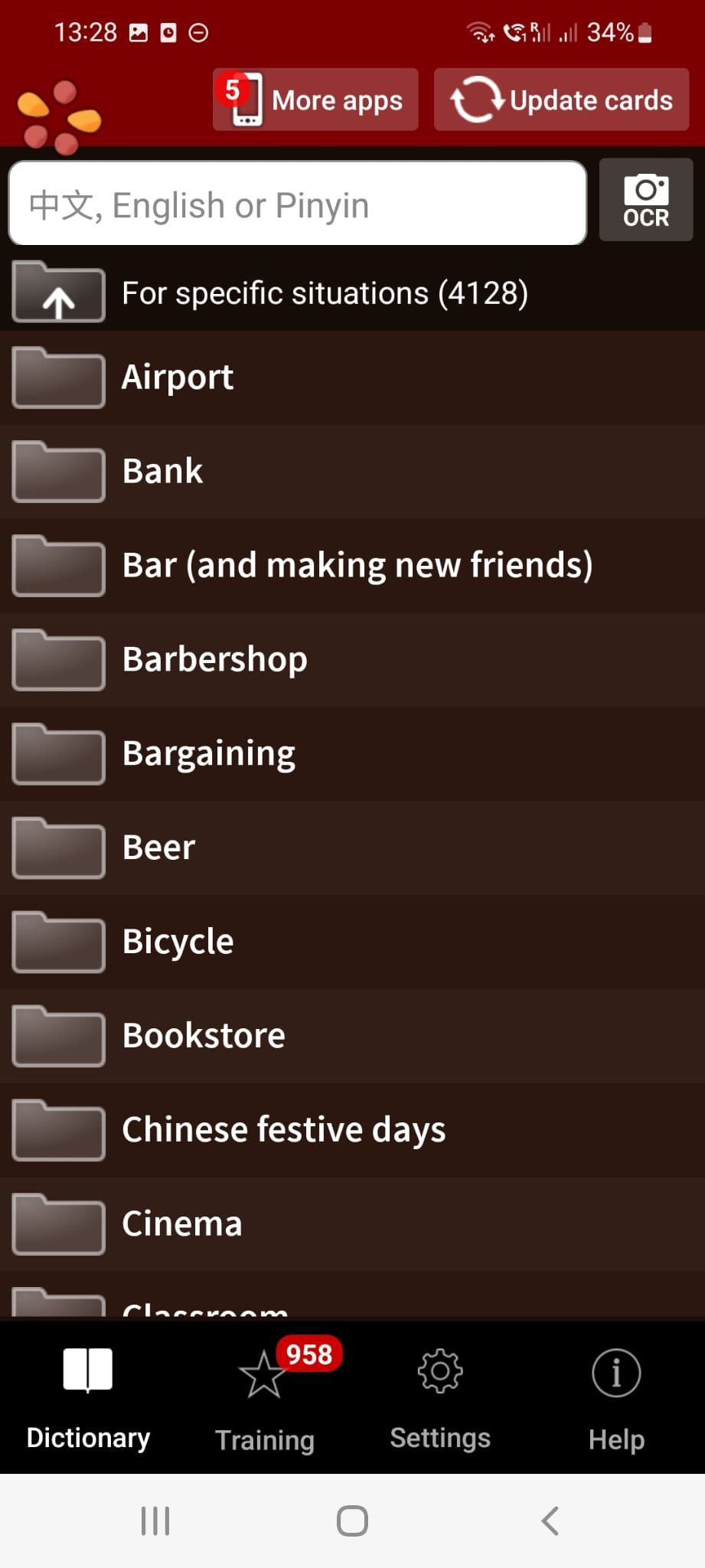Open the Barbershop folder
705x1568 pixels.
pos(352,660)
